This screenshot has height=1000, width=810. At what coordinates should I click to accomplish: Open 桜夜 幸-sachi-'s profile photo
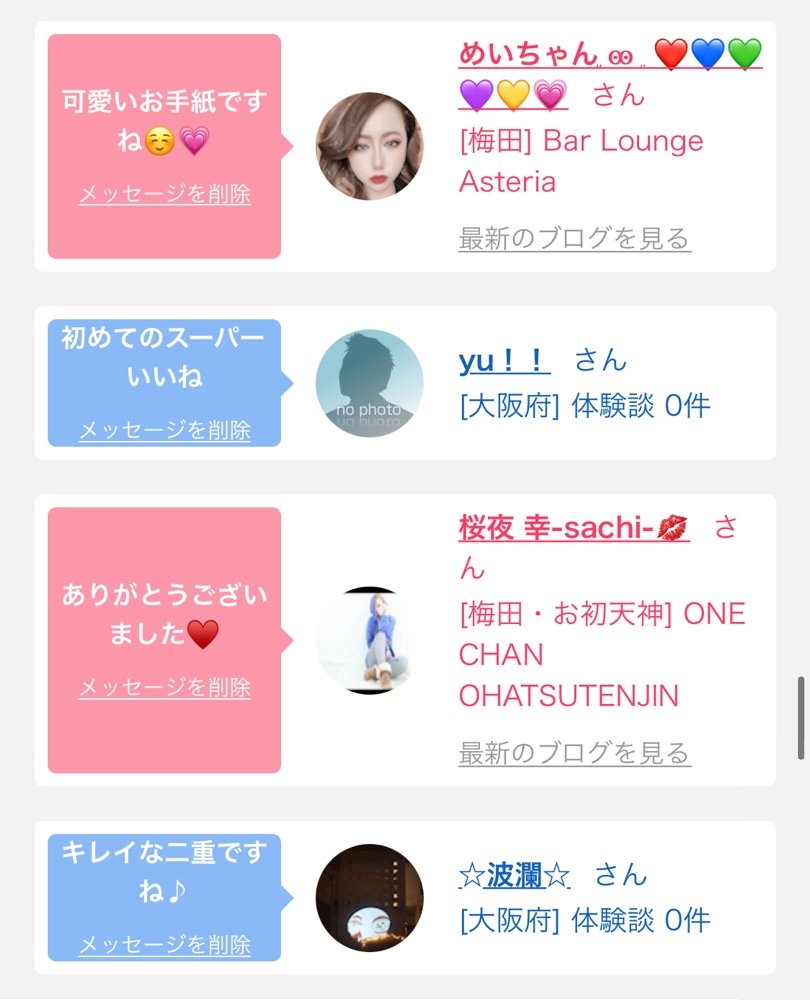tap(369, 640)
